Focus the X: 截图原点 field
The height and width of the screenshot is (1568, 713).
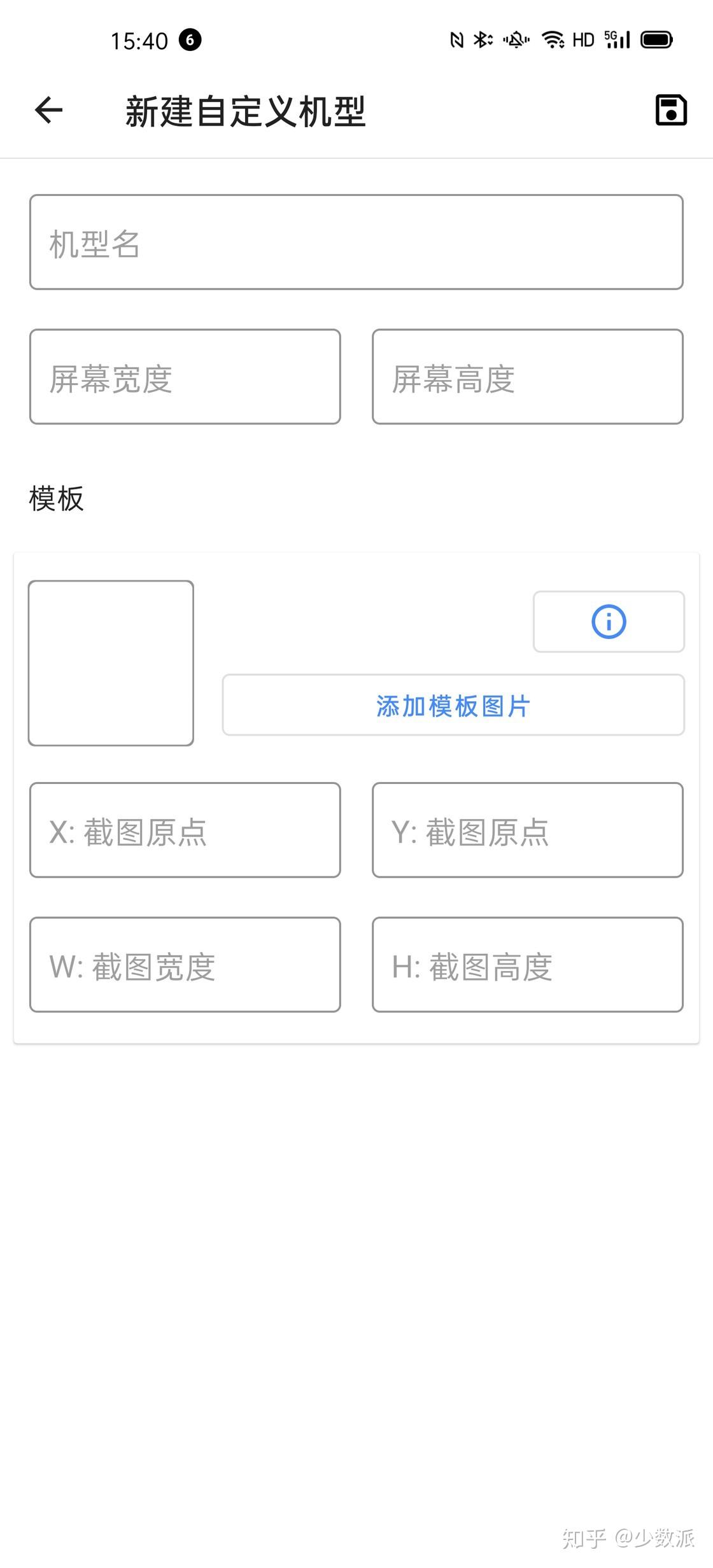pos(185,830)
